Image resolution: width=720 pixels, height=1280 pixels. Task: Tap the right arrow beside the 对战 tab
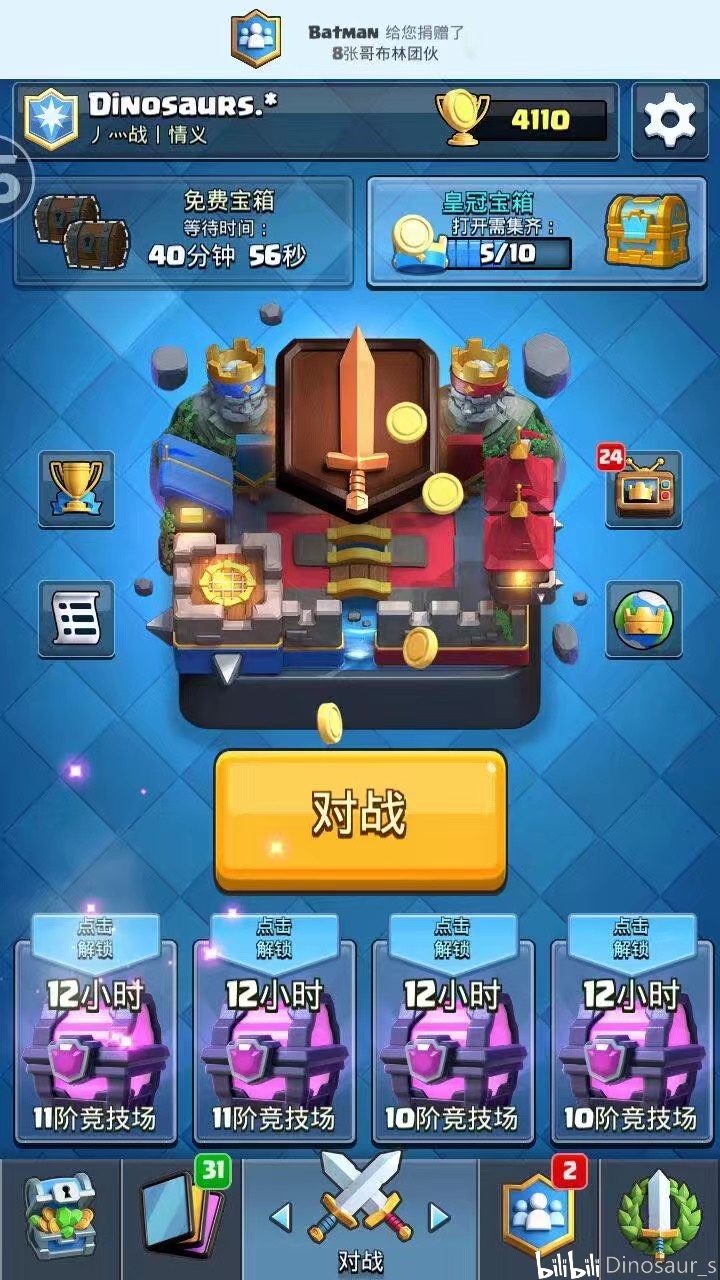(x=439, y=1217)
